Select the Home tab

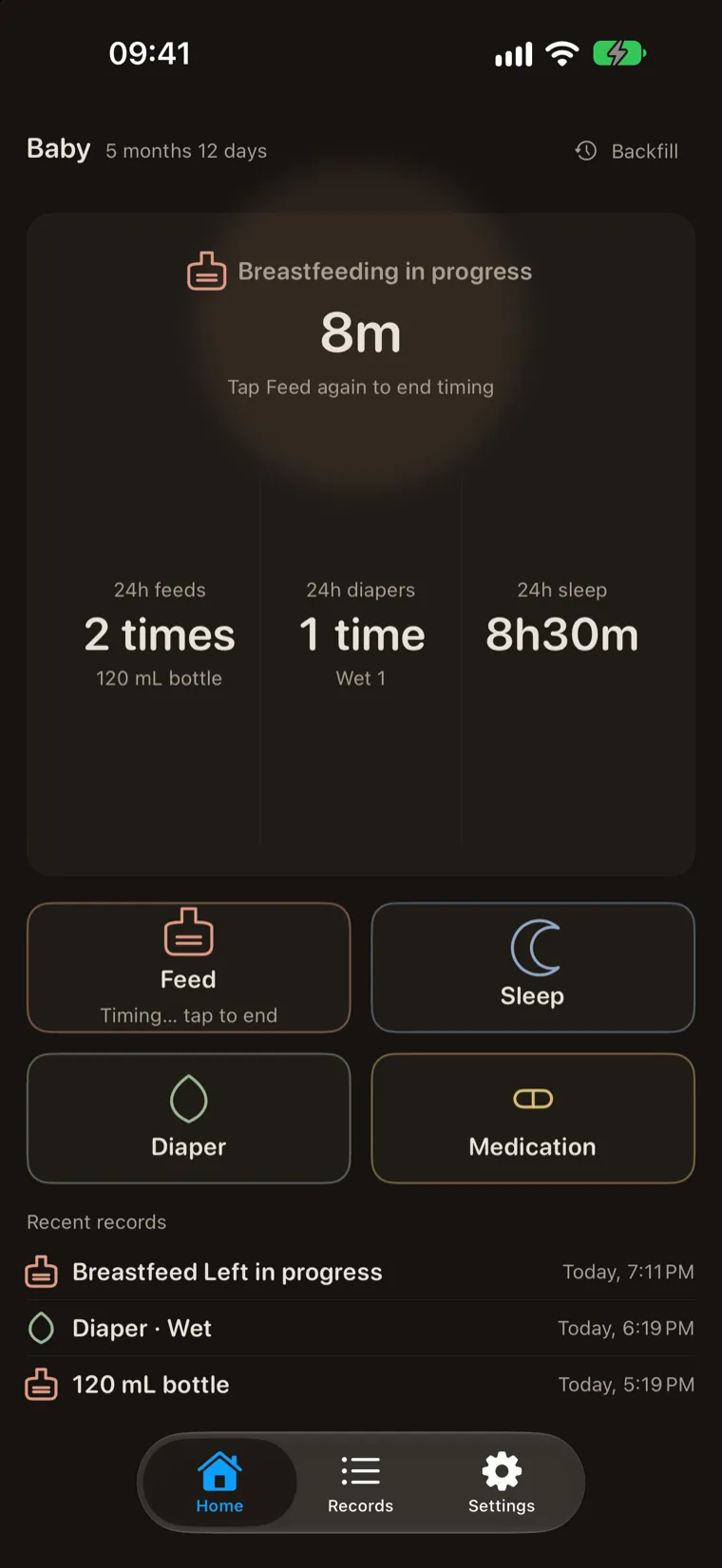[x=219, y=1483]
